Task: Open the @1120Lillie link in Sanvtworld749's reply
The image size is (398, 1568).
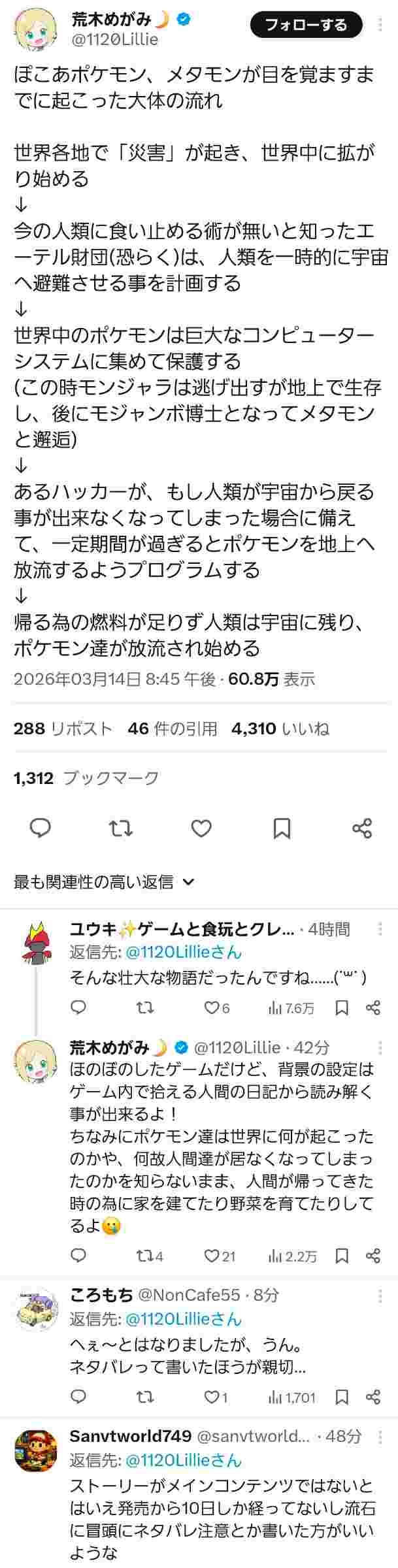Action: [x=183, y=1460]
